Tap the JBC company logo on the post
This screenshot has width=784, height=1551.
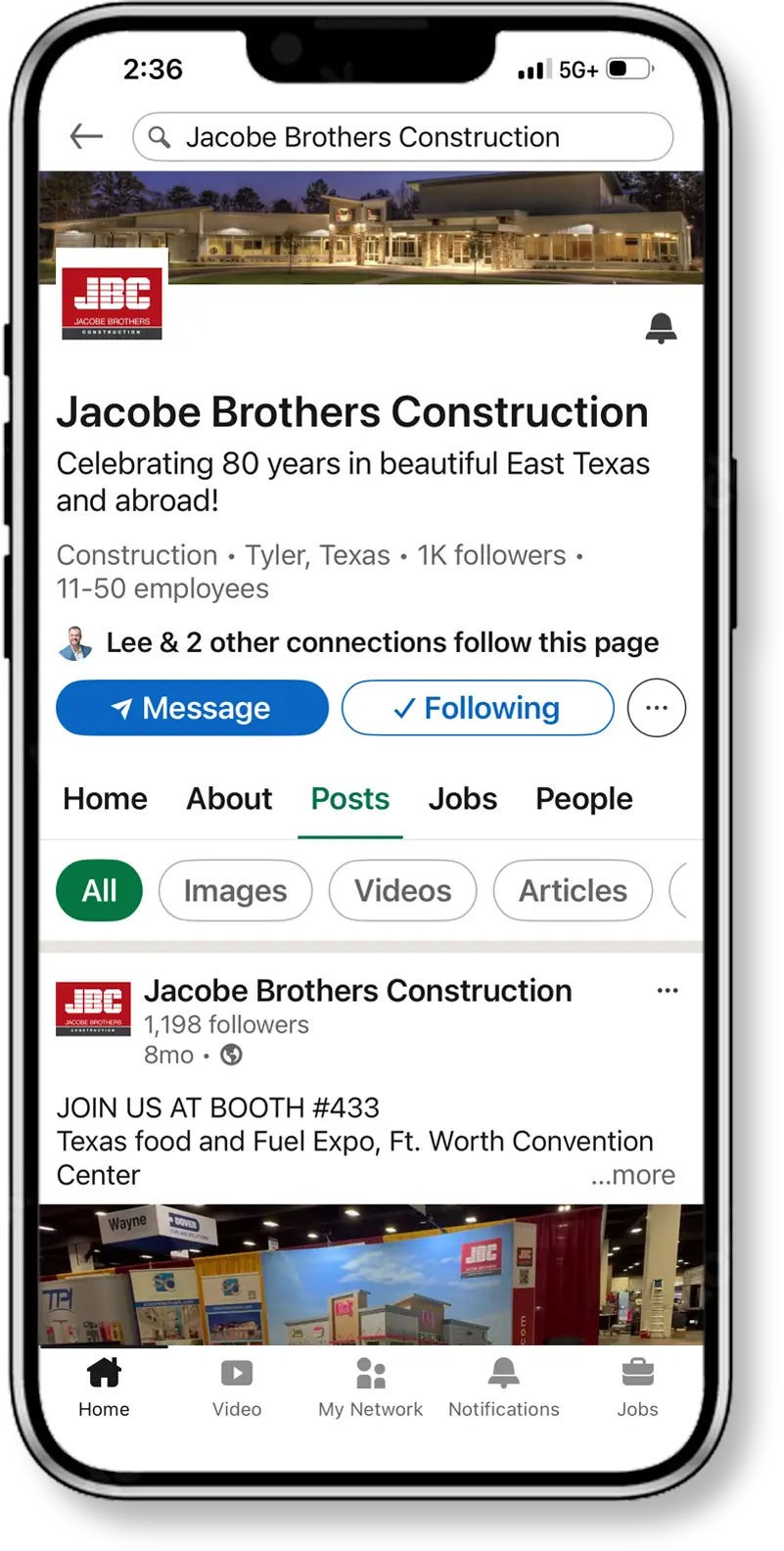[x=93, y=1008]
